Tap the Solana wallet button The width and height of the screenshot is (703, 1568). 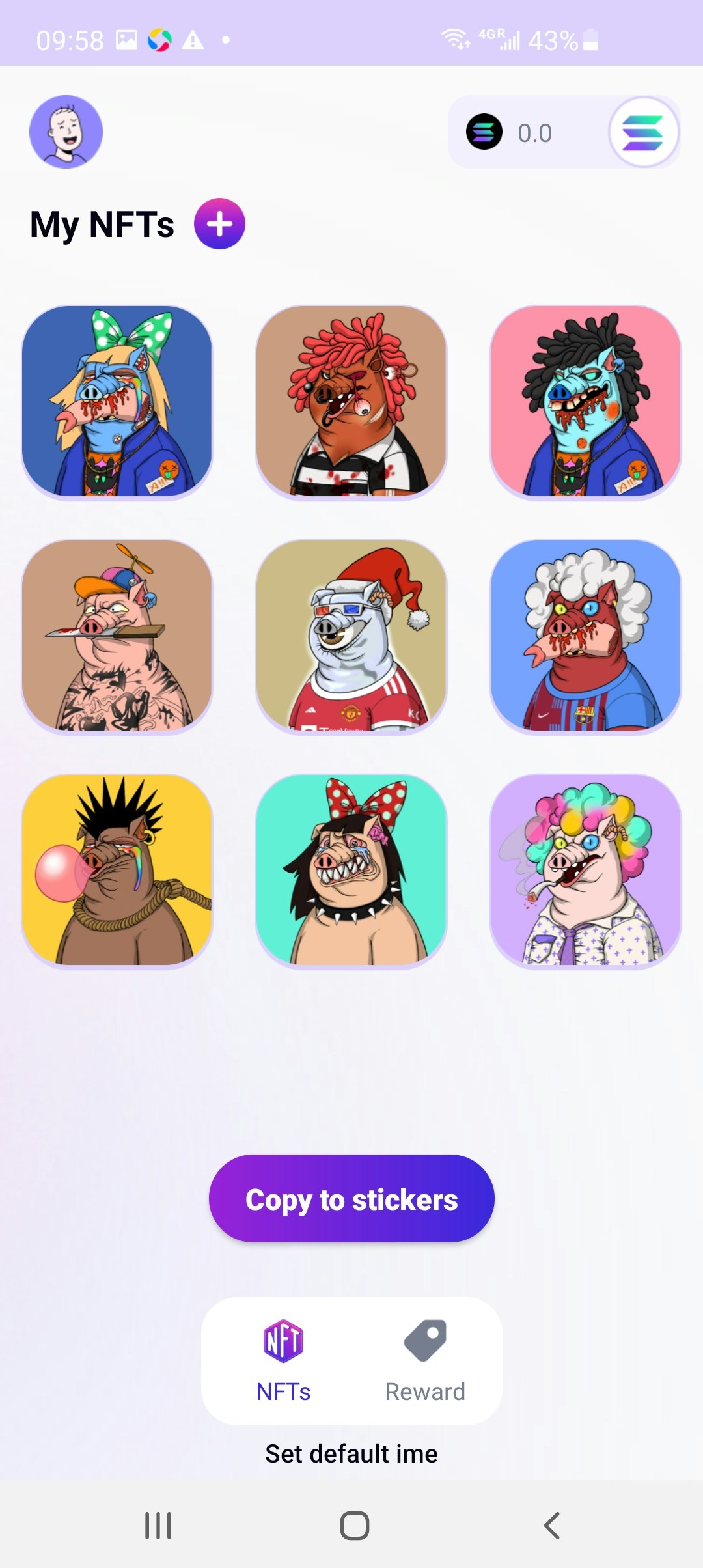click(643, 132)
